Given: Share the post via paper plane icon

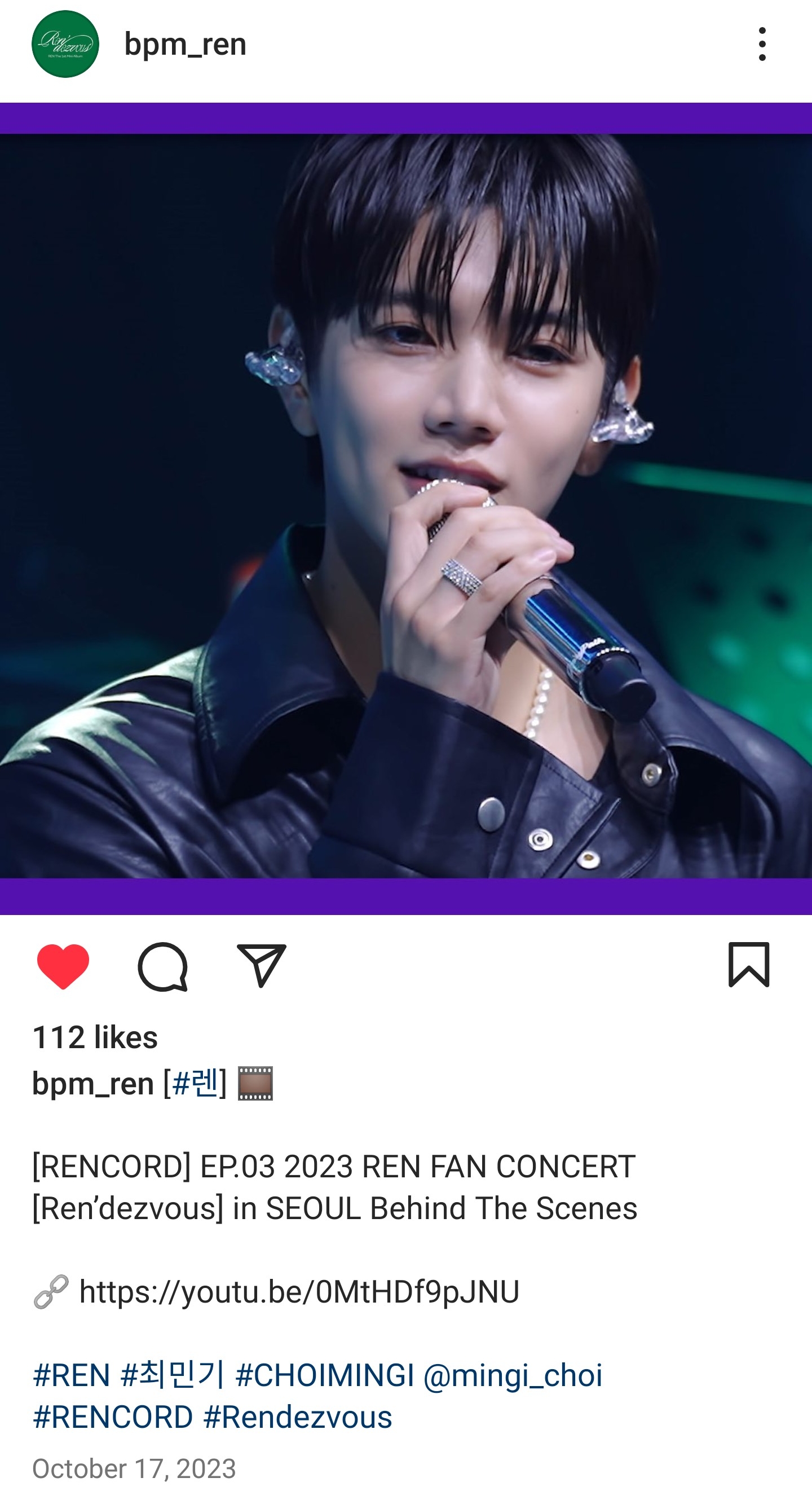Looking at the screenshot, I should coord(262,965).
